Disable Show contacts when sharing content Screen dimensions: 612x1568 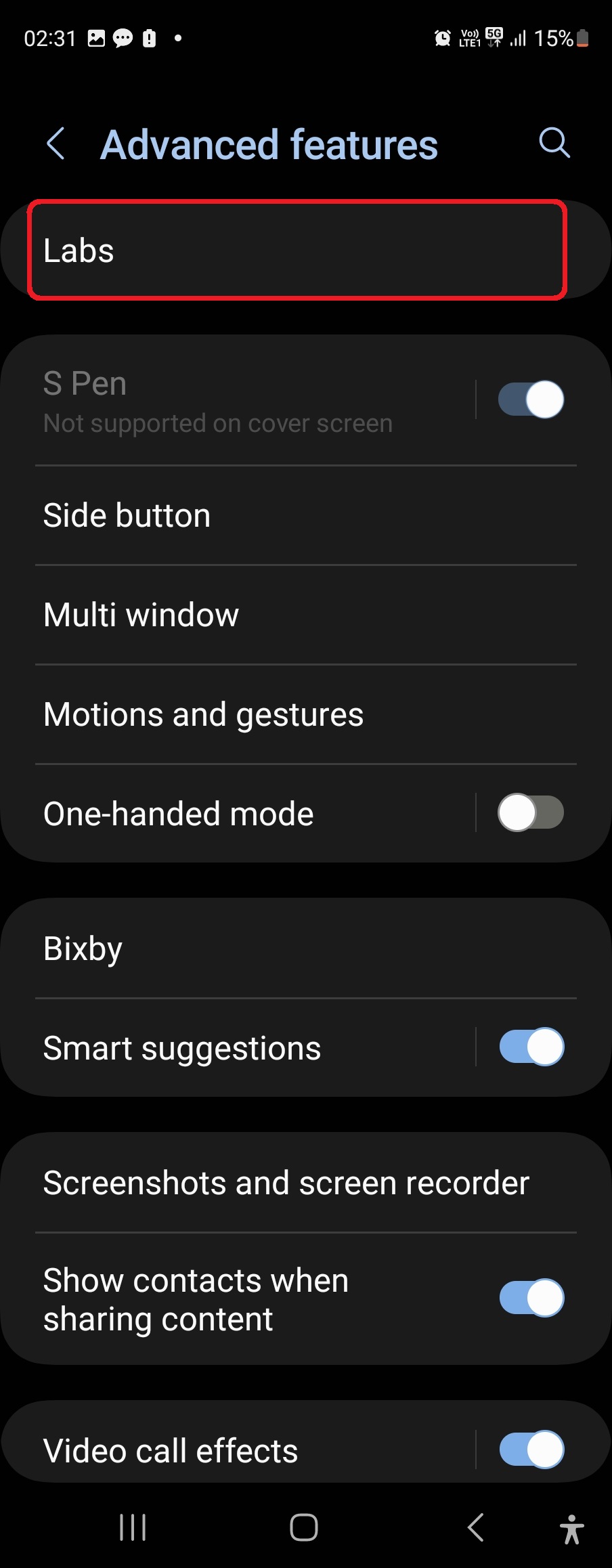pyautogui.click(x=531, y=1298)
